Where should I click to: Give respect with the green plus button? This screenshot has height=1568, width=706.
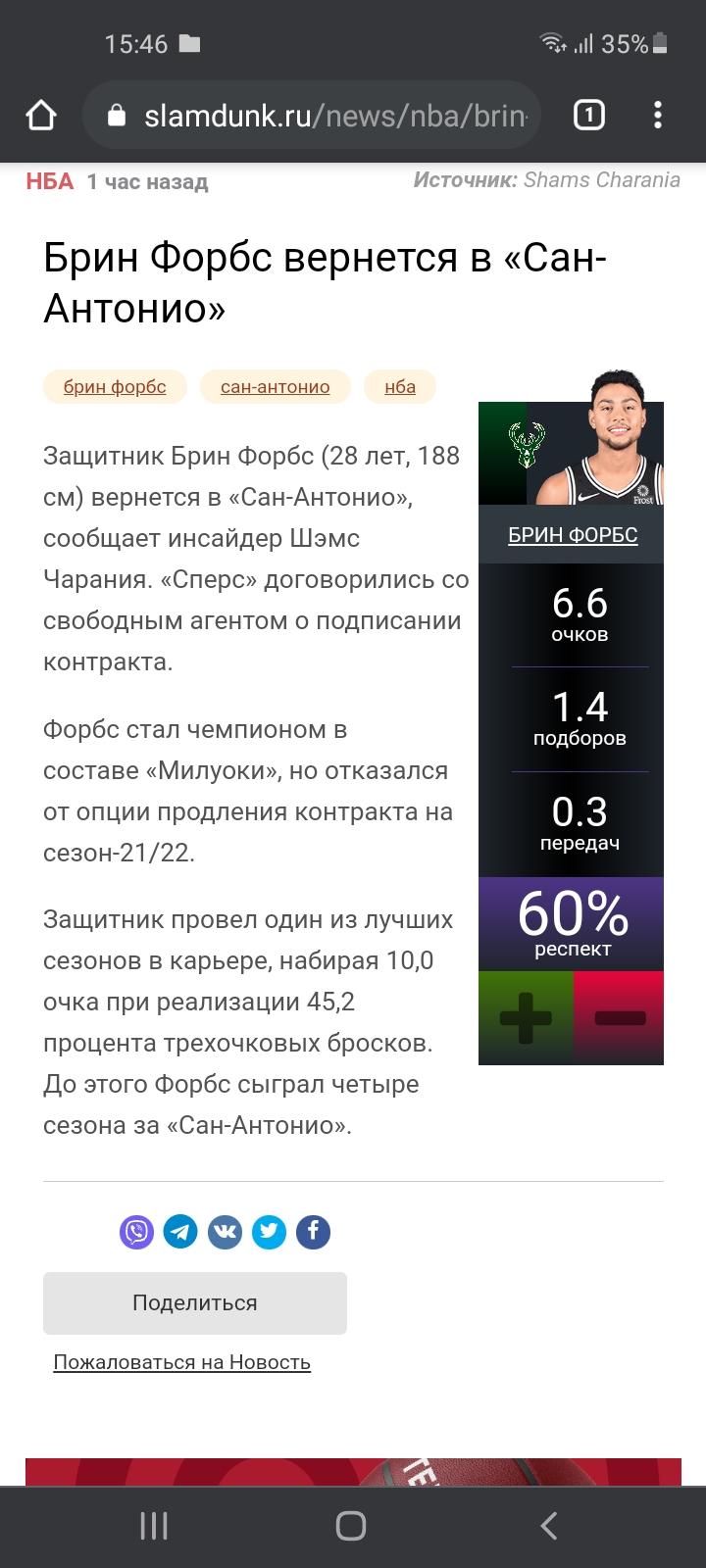[x=526, y=1018]
